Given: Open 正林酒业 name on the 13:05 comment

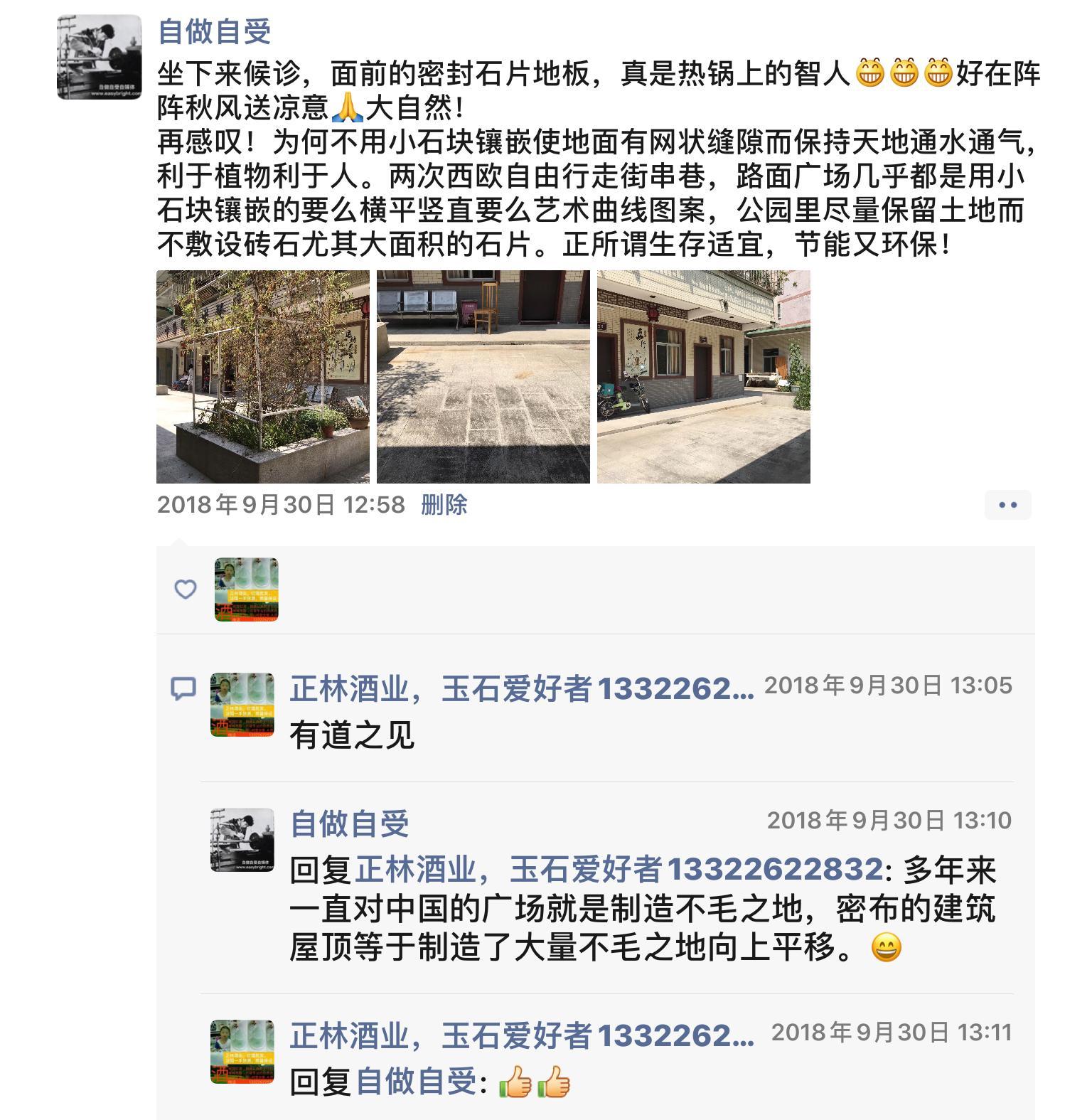Looking at the screenshot, I should point(521,688).
